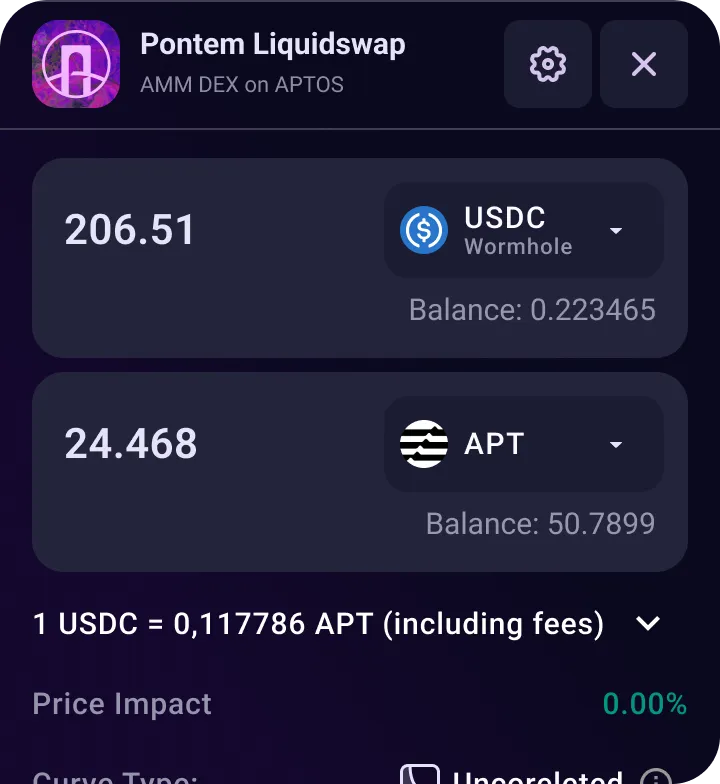Click the Pontem Liquidswap logo

pos(75,64)
